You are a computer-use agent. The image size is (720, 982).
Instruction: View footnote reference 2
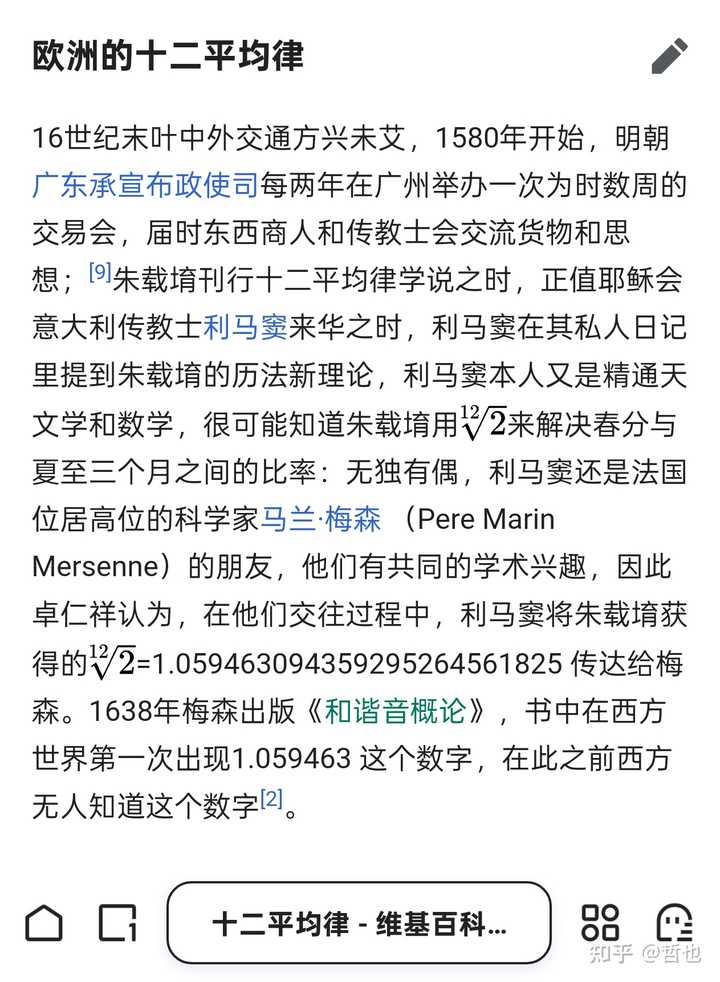coord(271,800)
